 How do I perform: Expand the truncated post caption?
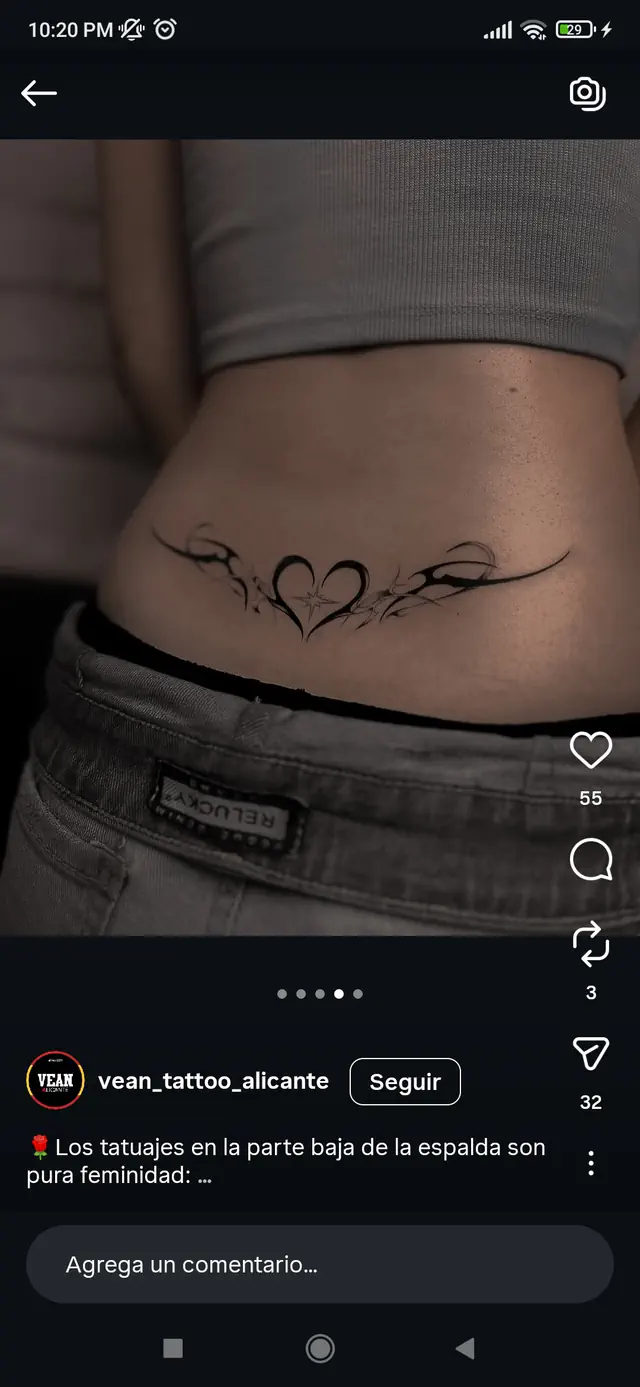click(x=205, y=1176)
